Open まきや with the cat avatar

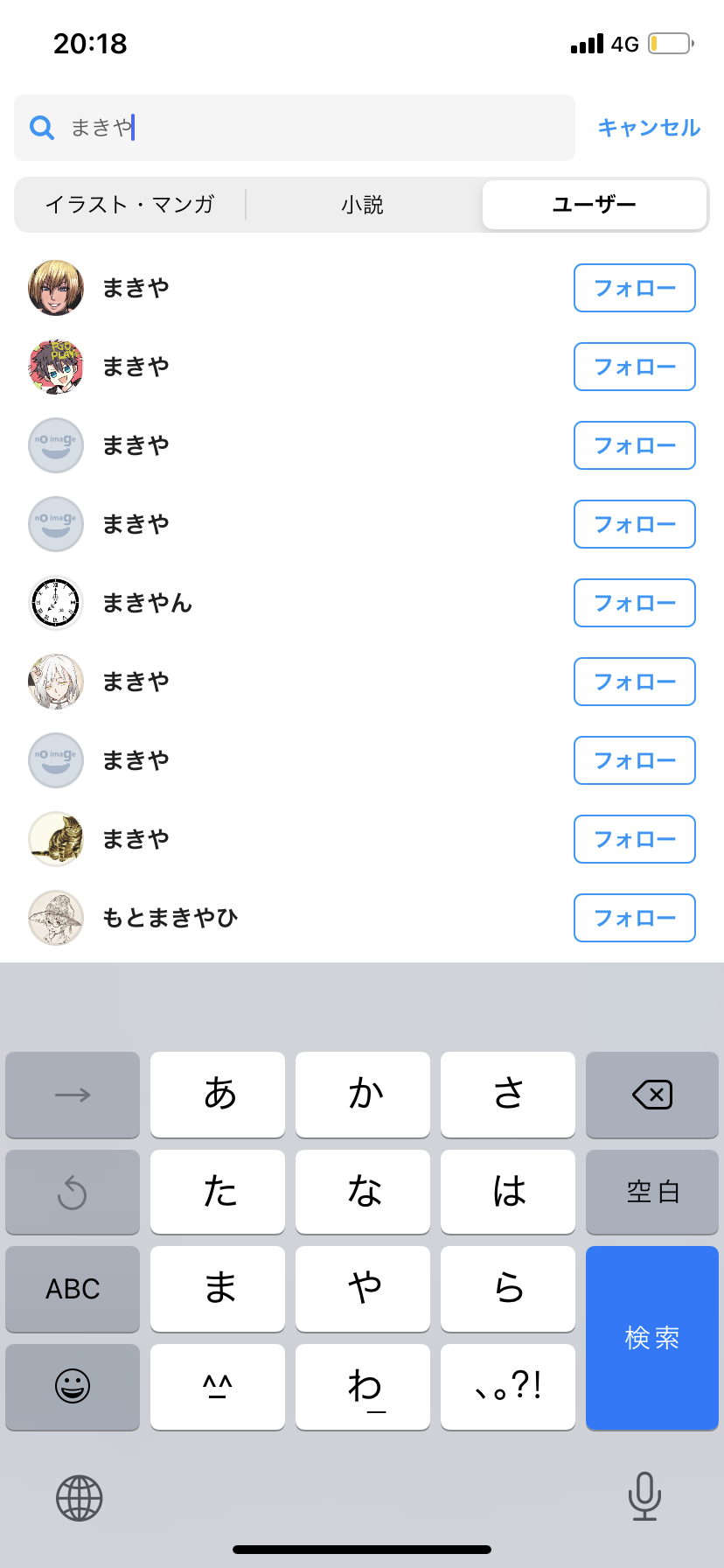[136, 839]
